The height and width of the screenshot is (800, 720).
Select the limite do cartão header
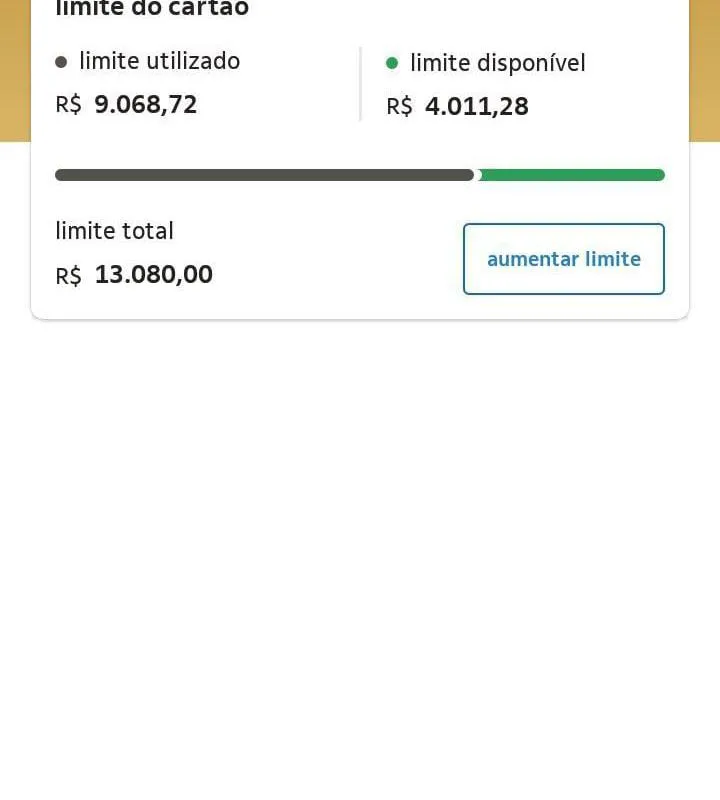point(152,10)
